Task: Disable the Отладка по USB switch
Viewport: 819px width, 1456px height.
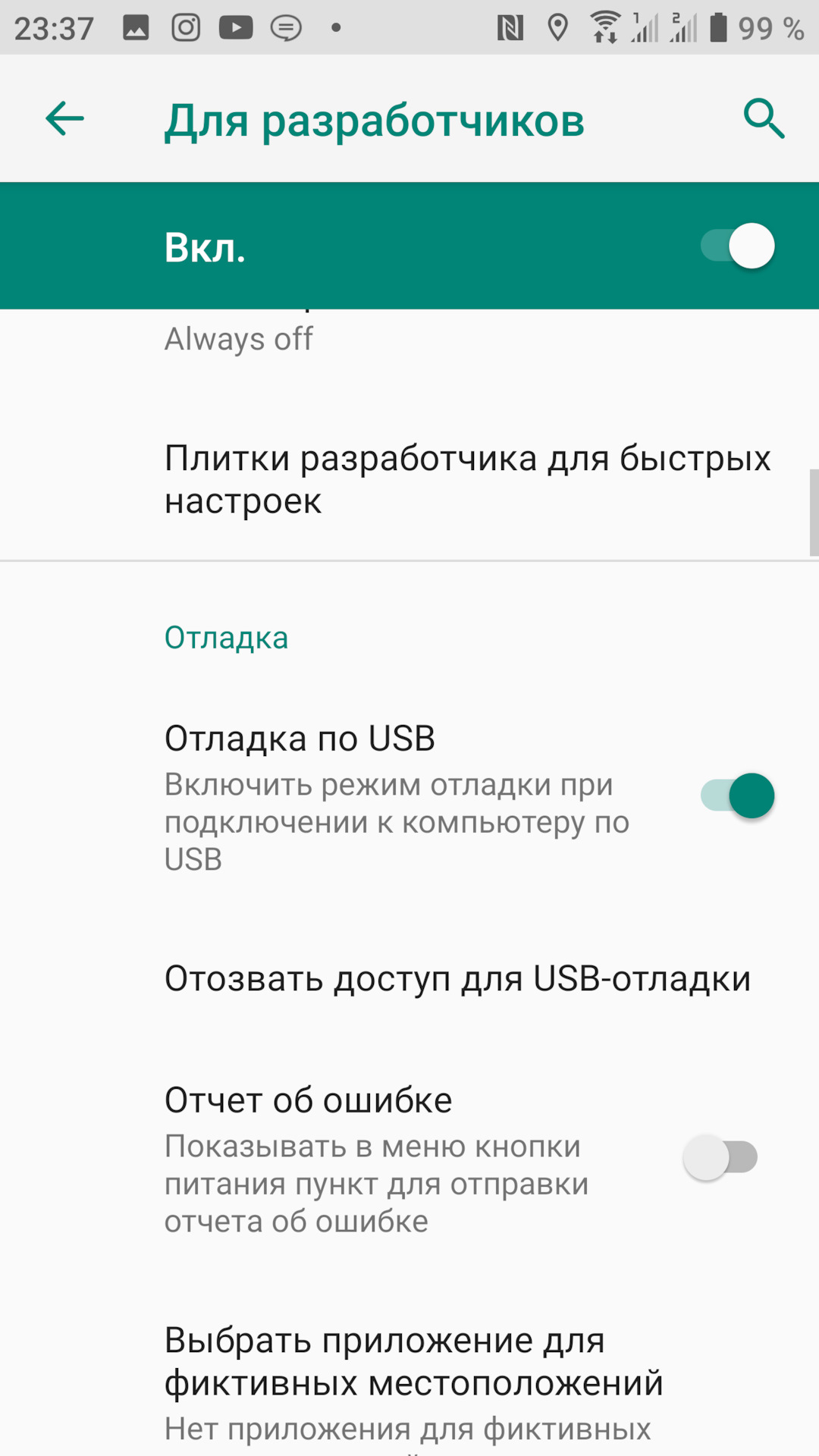Action: [737, 796]
